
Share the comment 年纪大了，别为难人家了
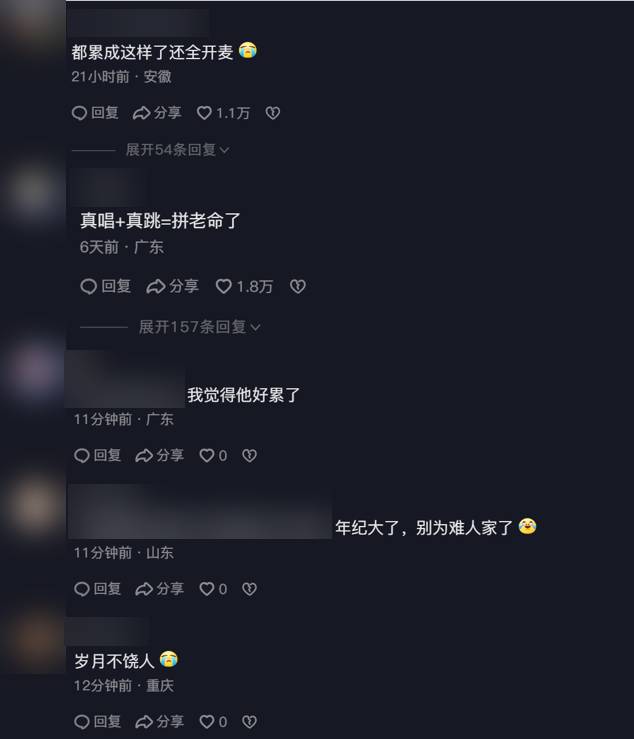point(160,589)
